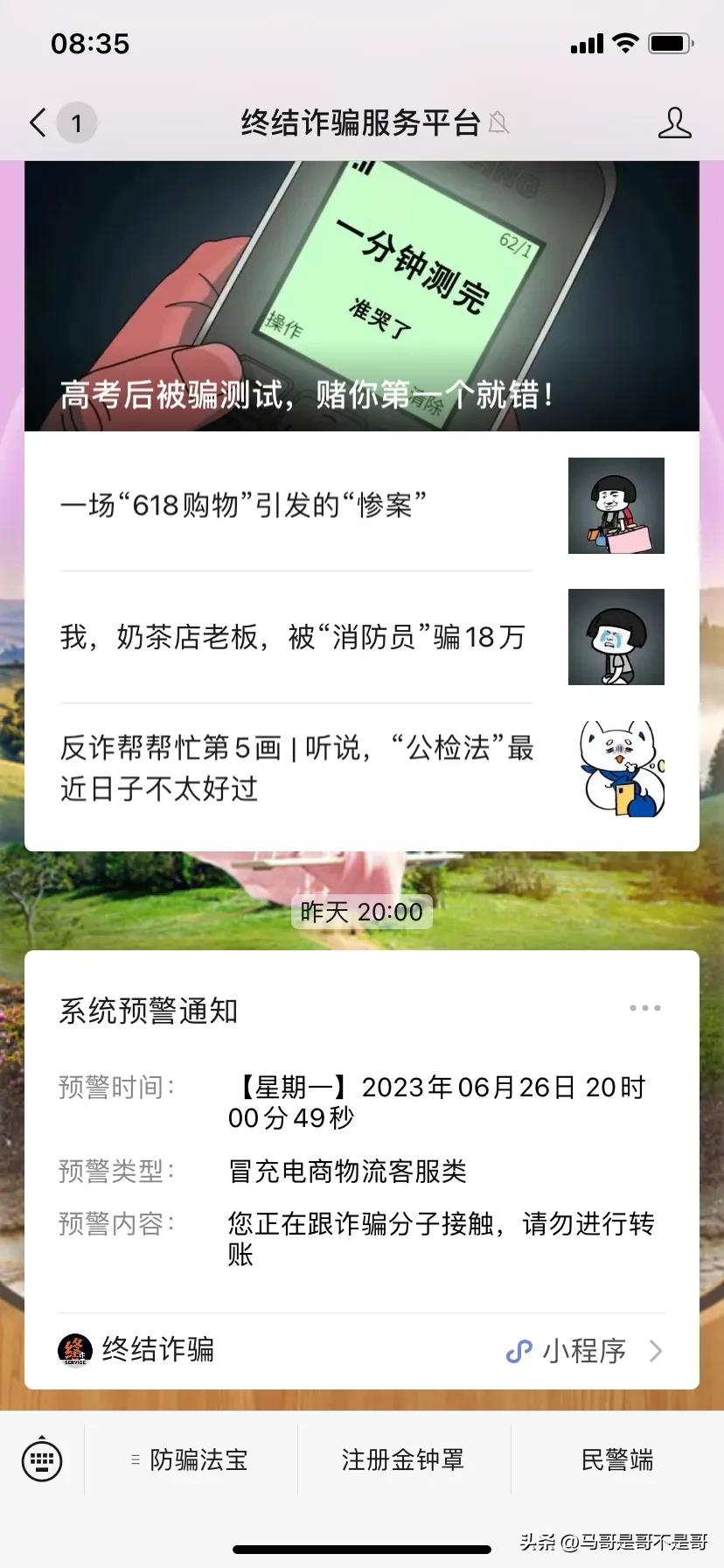Tap the 高考后被骗测试 cover image
This screenshot has height=1568, width=724.
[362, 296]
